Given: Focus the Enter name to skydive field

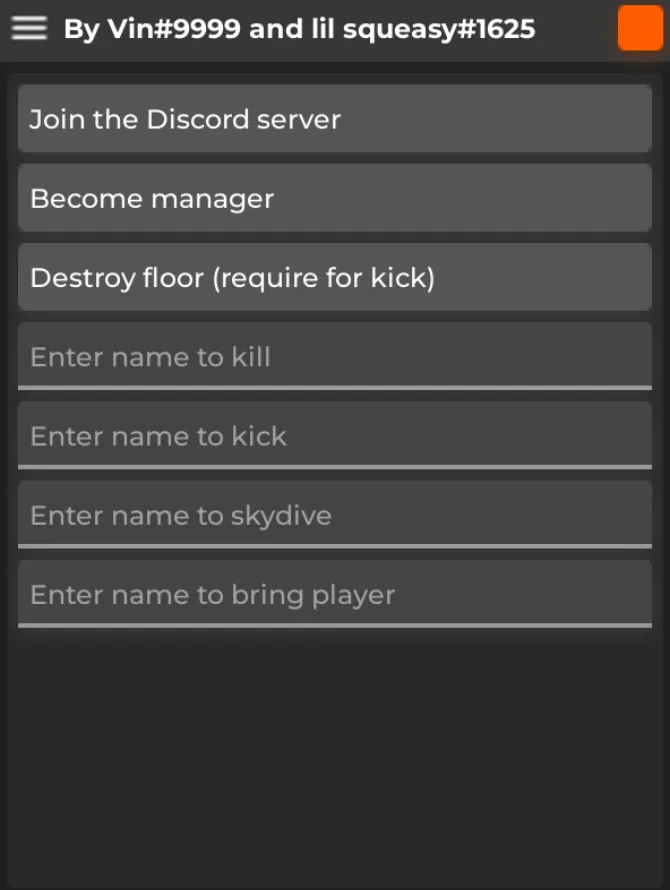Looking at the screenshot, I should point(334,514).
